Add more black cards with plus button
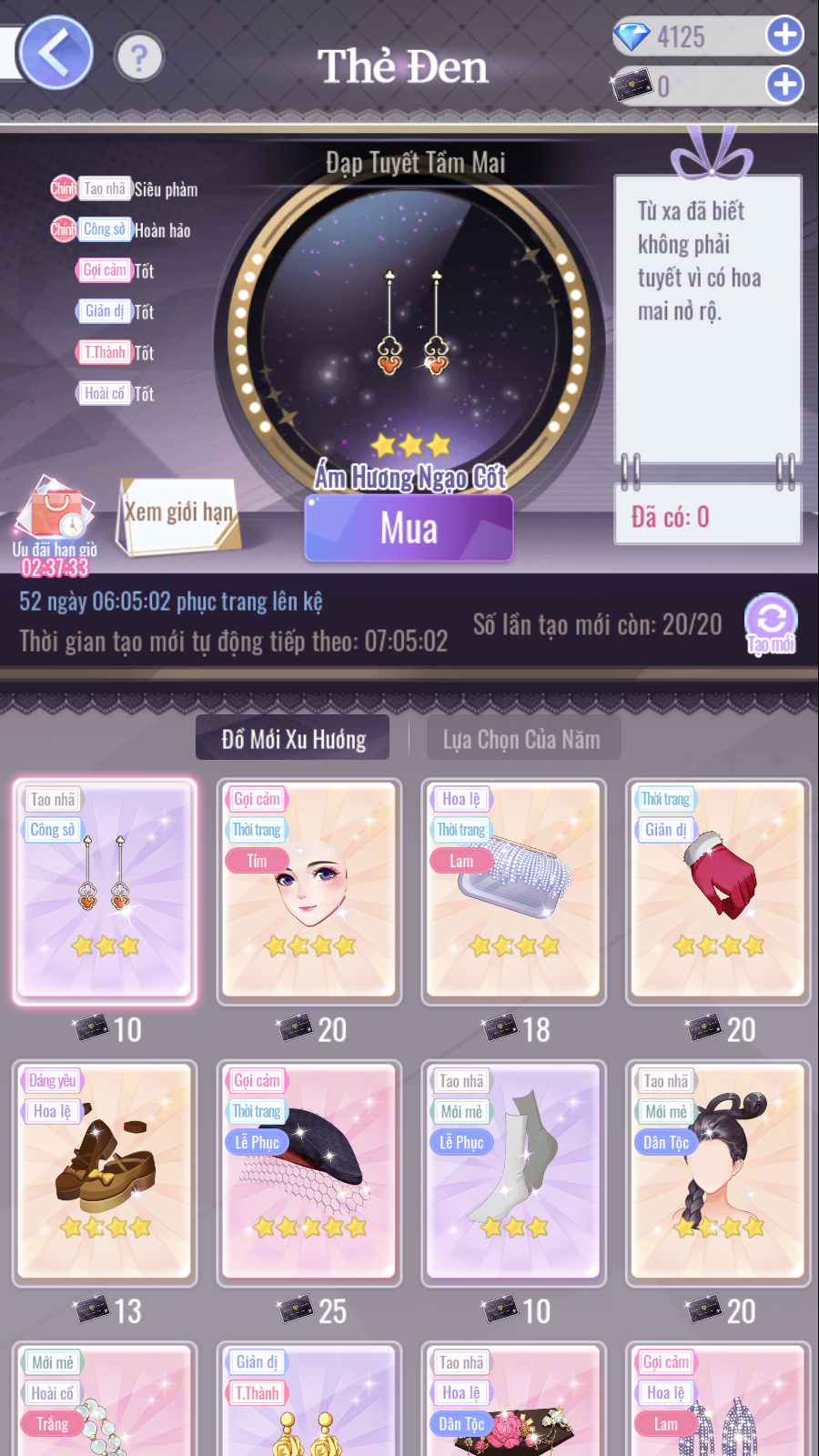Viewport: 819px width, 1456px height. click(x=784, y=85)
